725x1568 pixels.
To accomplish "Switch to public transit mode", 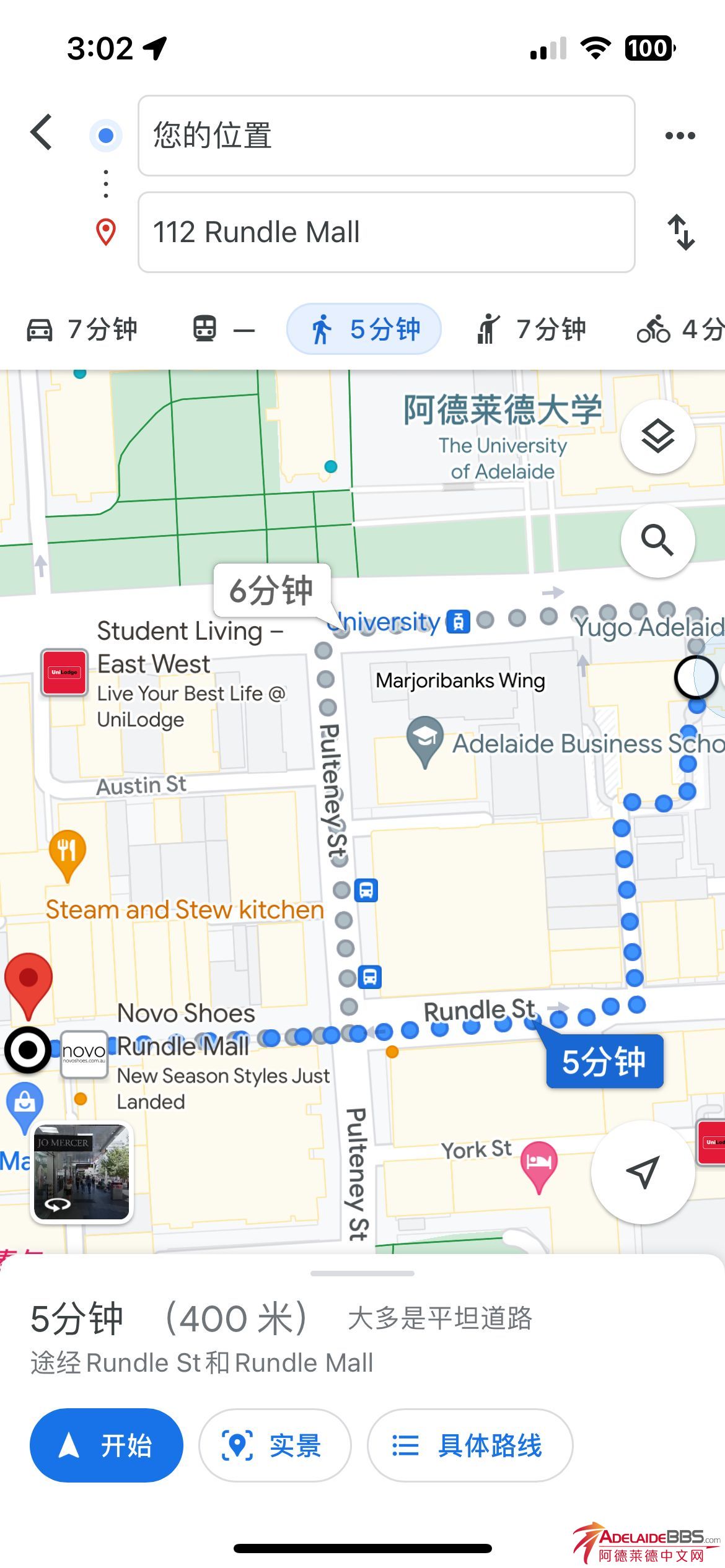I will click(x=223, y=329).
